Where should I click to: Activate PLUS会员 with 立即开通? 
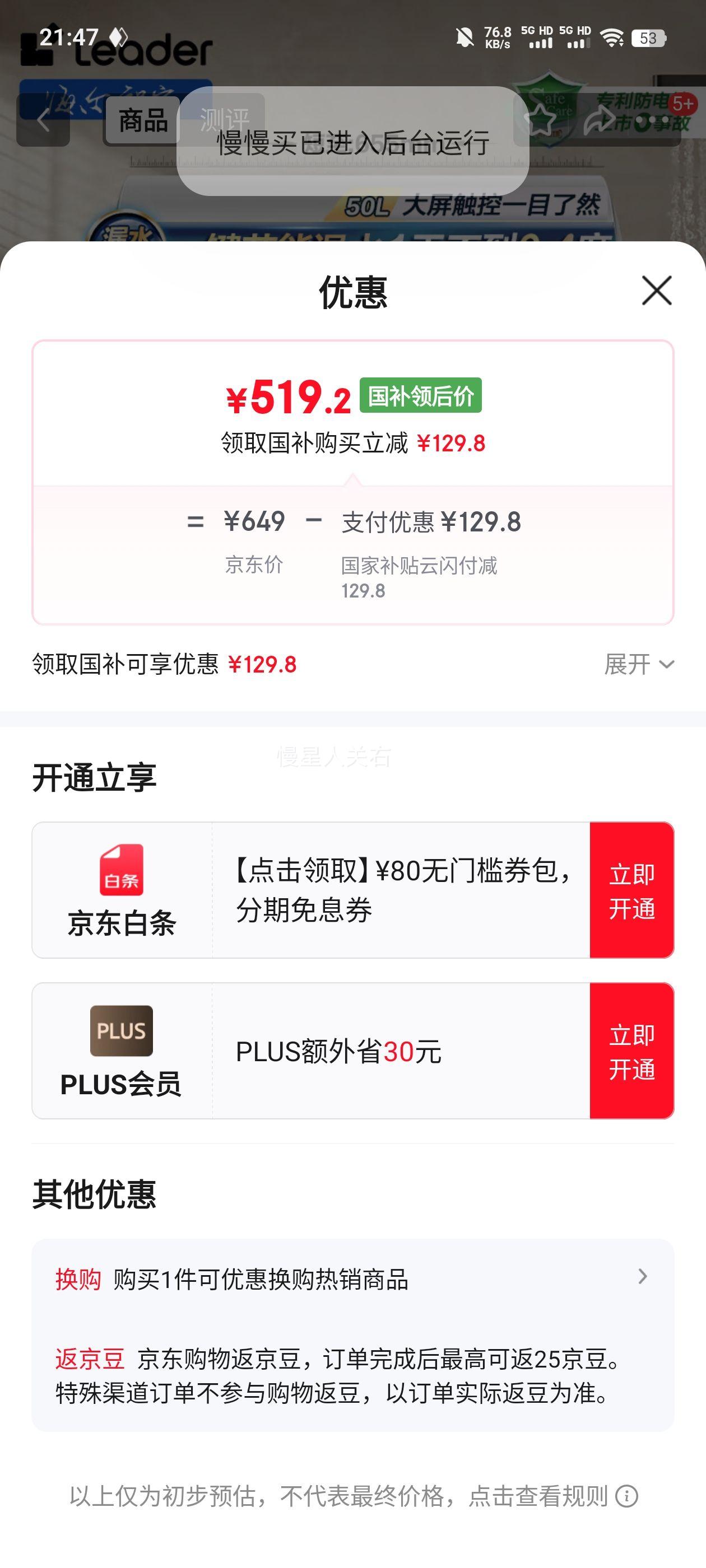click(x=631, y=1051)
